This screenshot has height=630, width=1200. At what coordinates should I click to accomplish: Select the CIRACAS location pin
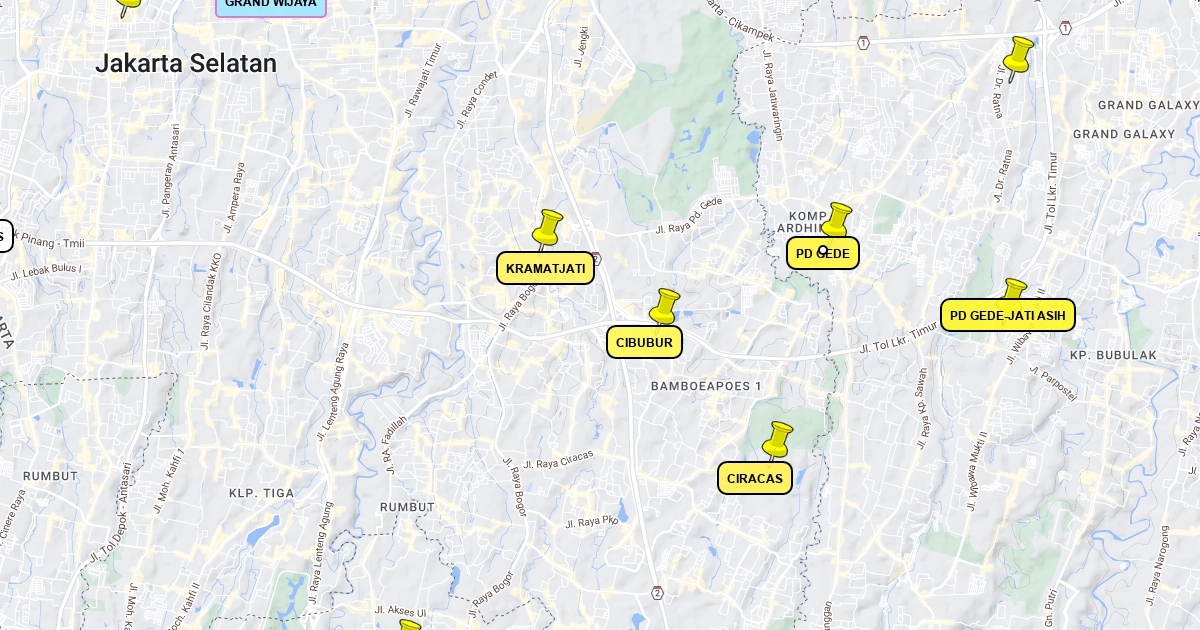[754, 478]
